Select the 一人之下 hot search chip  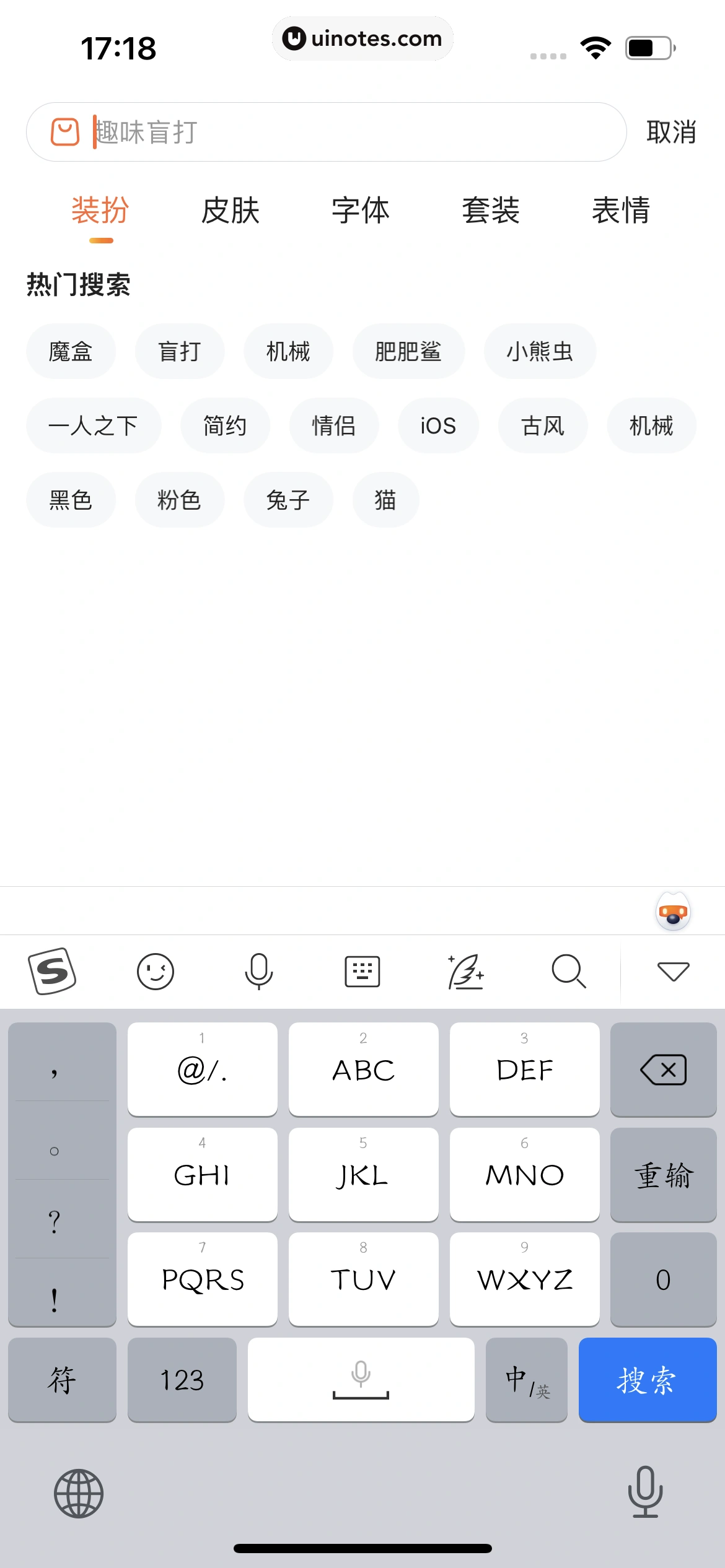(93, 425)
